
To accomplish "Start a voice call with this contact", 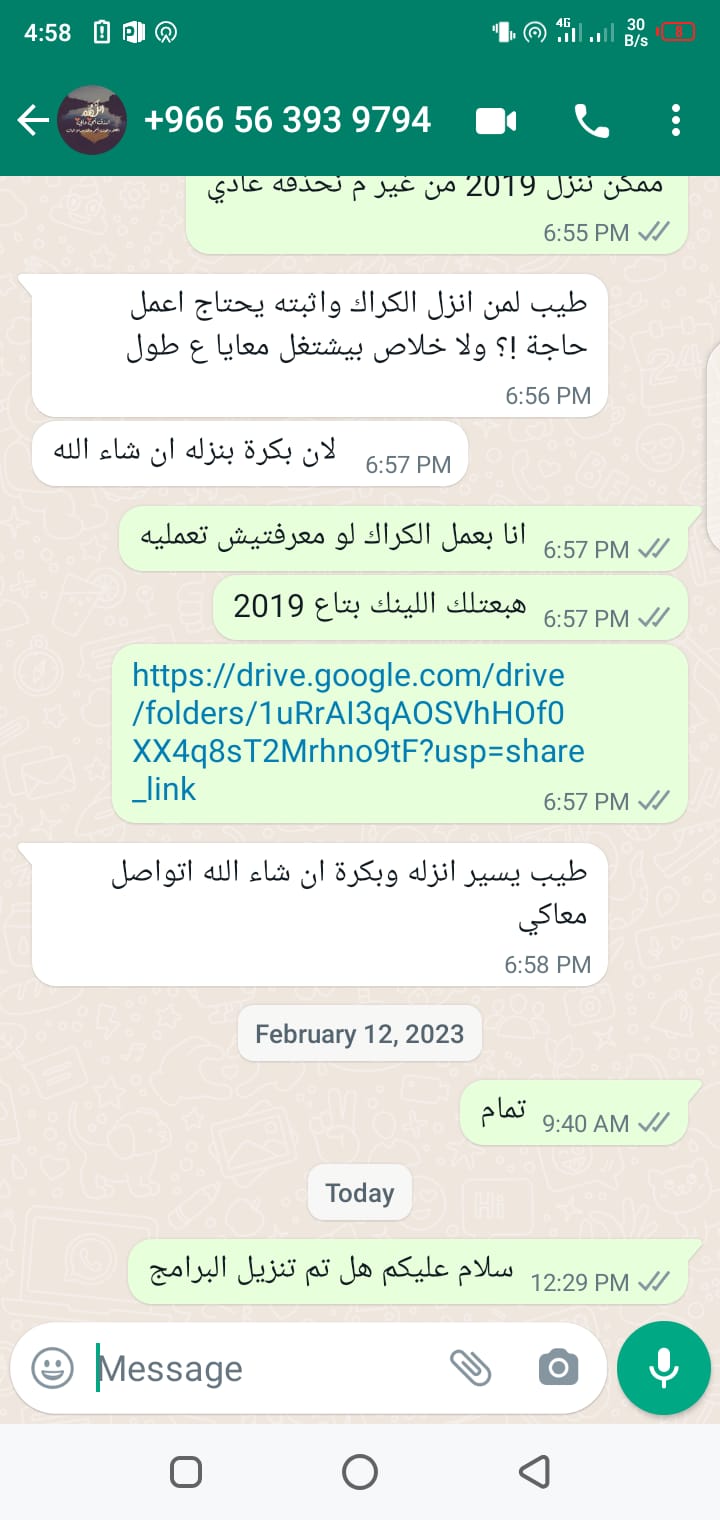I will point(591,121).
